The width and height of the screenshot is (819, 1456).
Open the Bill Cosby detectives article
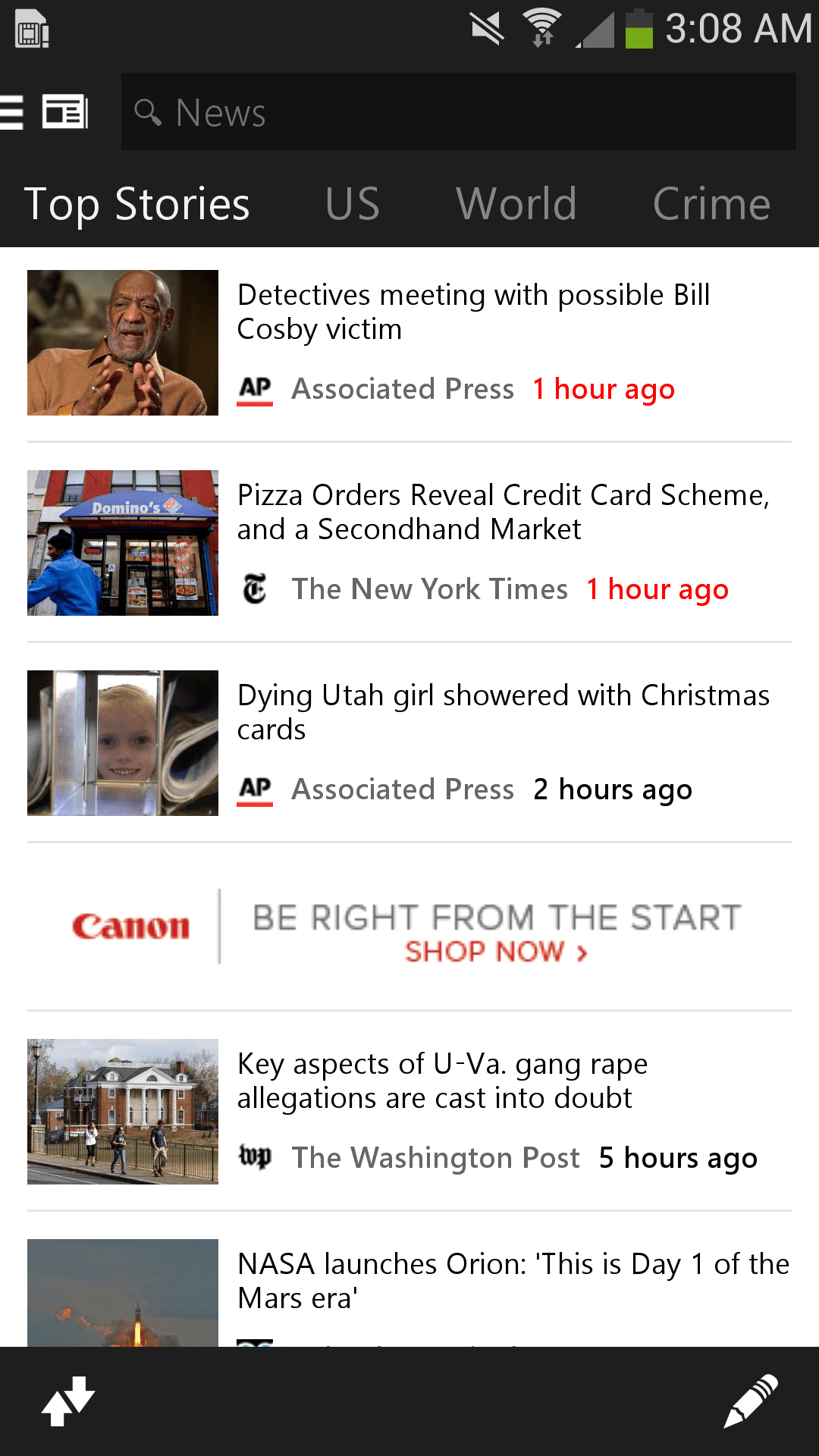point(473,312)
